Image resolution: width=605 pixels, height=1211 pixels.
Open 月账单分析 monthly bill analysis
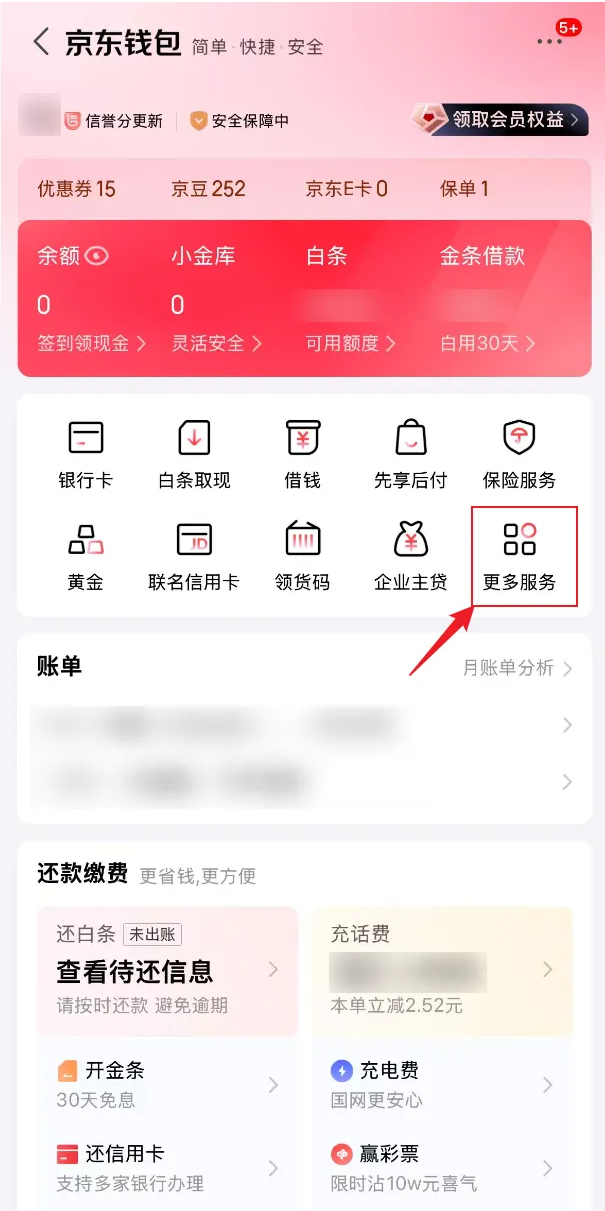coord(516,668)
